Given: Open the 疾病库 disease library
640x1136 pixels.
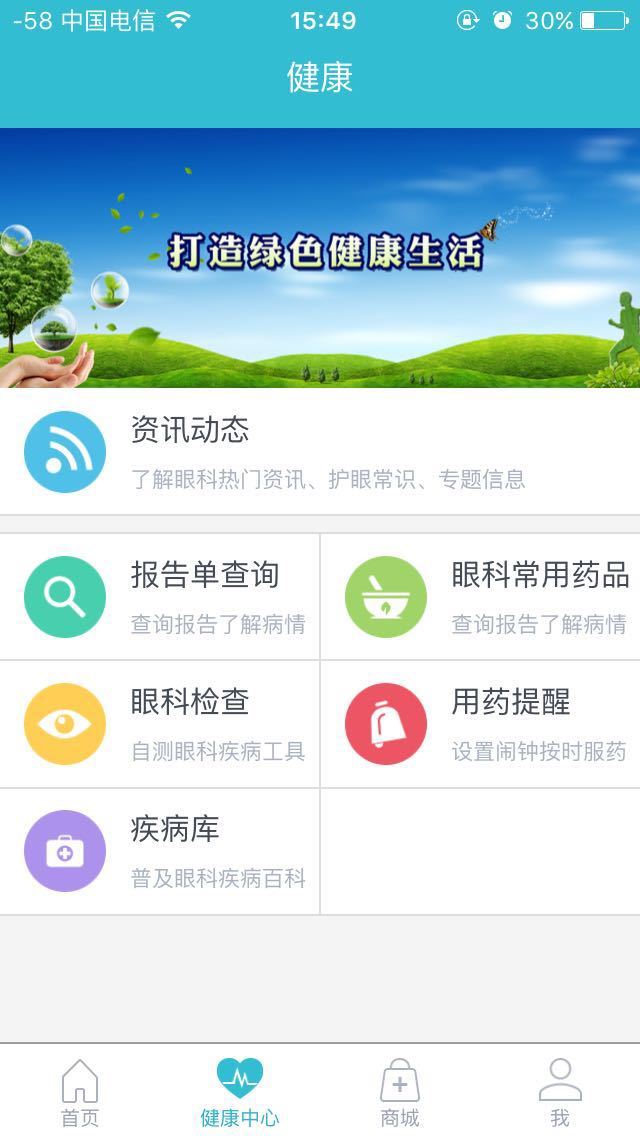Looking at the screenshot, I should click(160, 851).
